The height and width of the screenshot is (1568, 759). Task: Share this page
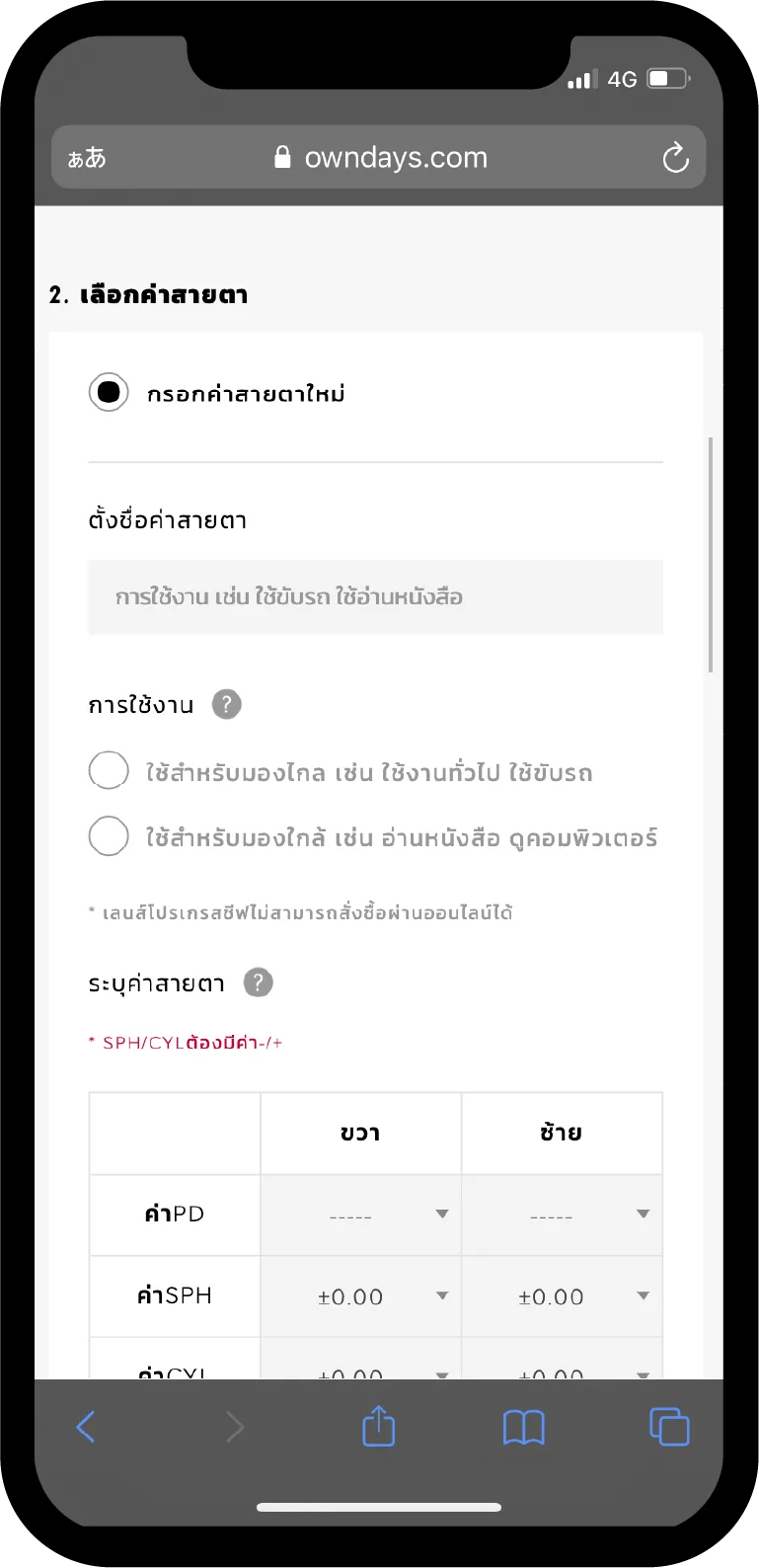[x=378, y=1427]
